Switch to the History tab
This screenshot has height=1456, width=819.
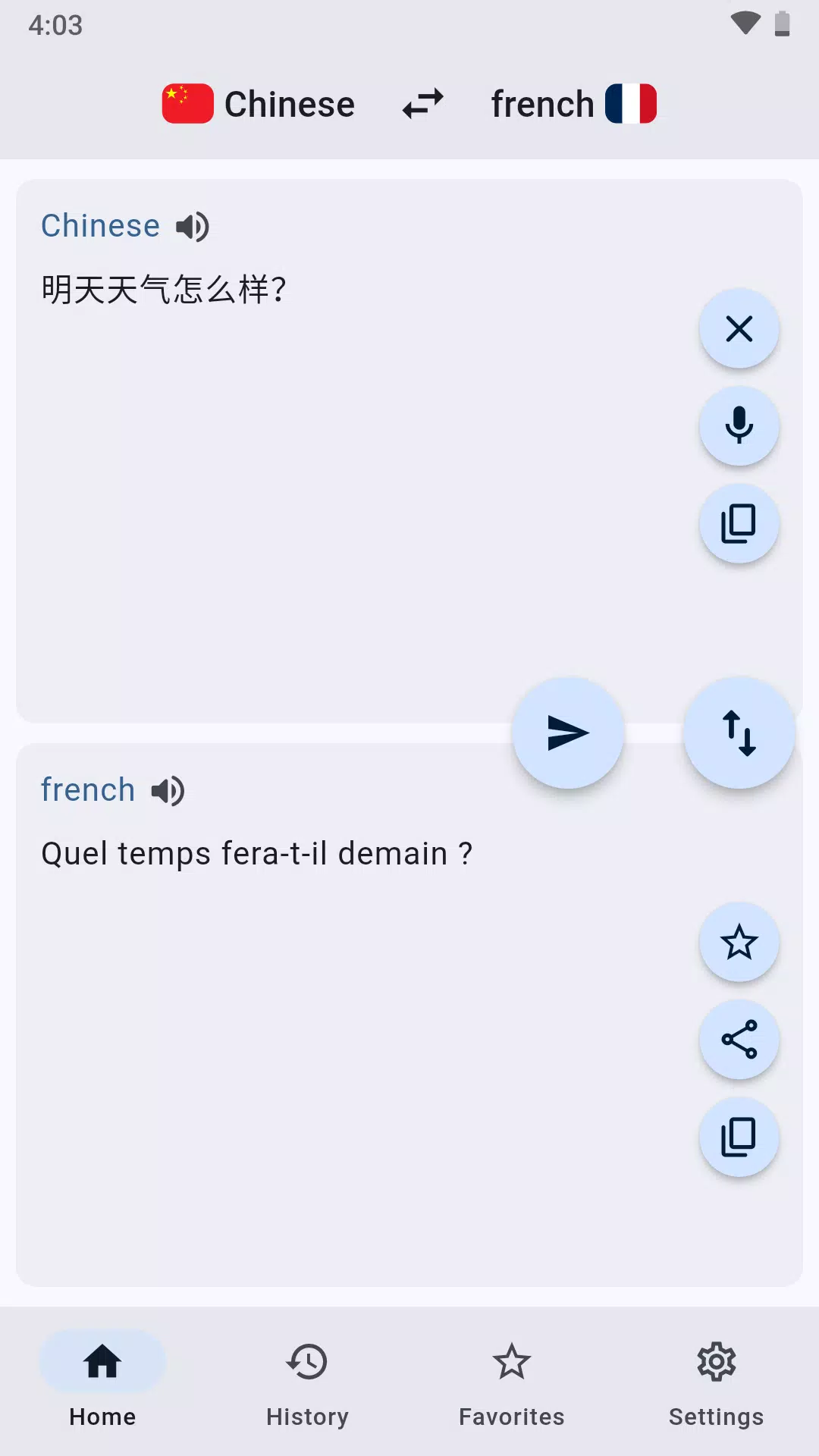[x=307, y=1380]
